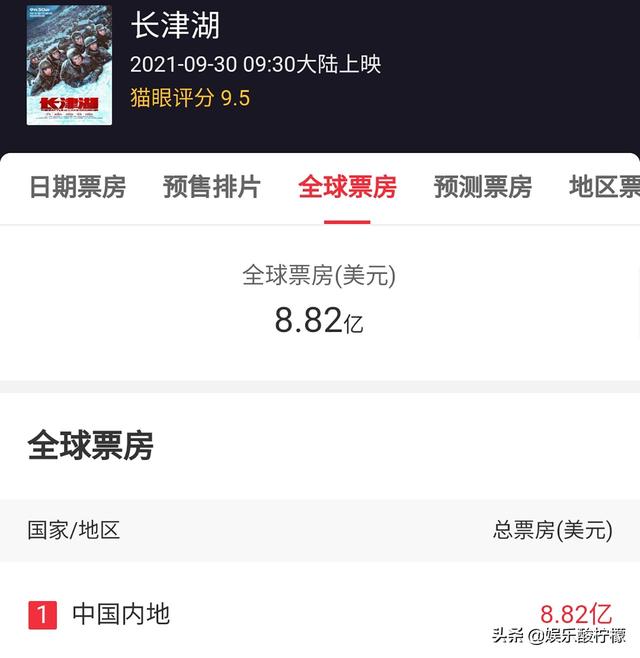Switch to the 预售排片 tab
640x658 pixels.
(212, 187)
